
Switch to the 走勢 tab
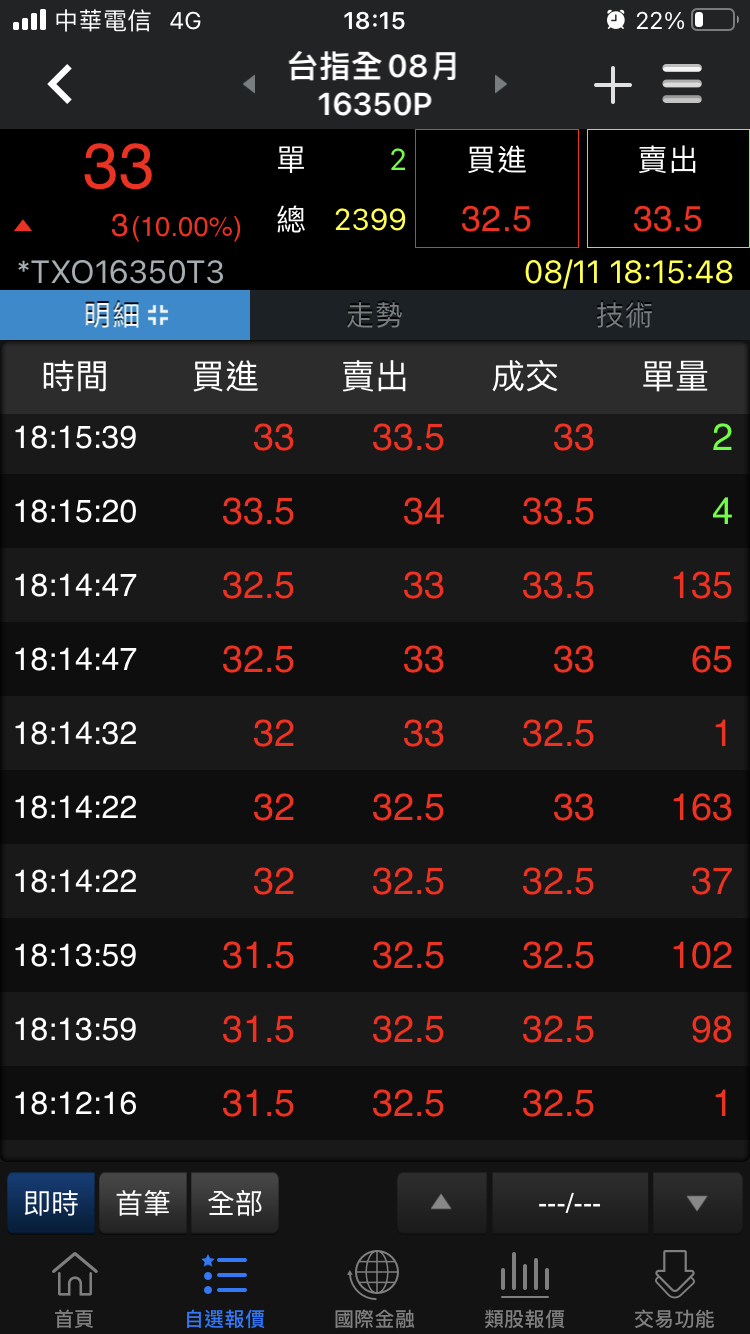click(375, 315)
